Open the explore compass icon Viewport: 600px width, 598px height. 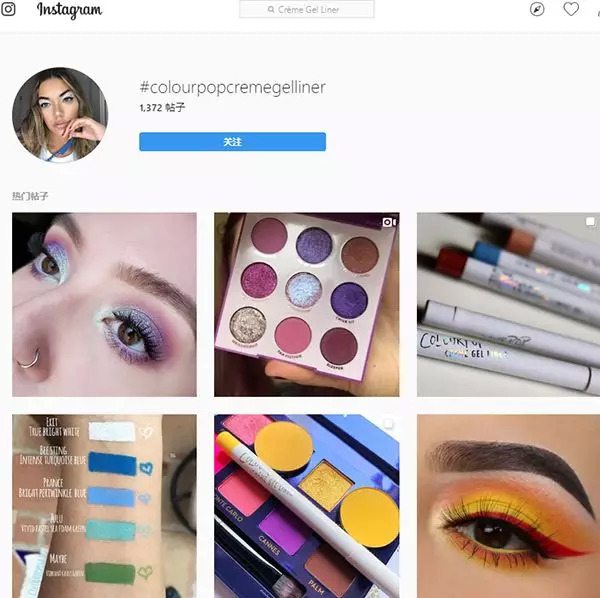(x=538, y=9)
